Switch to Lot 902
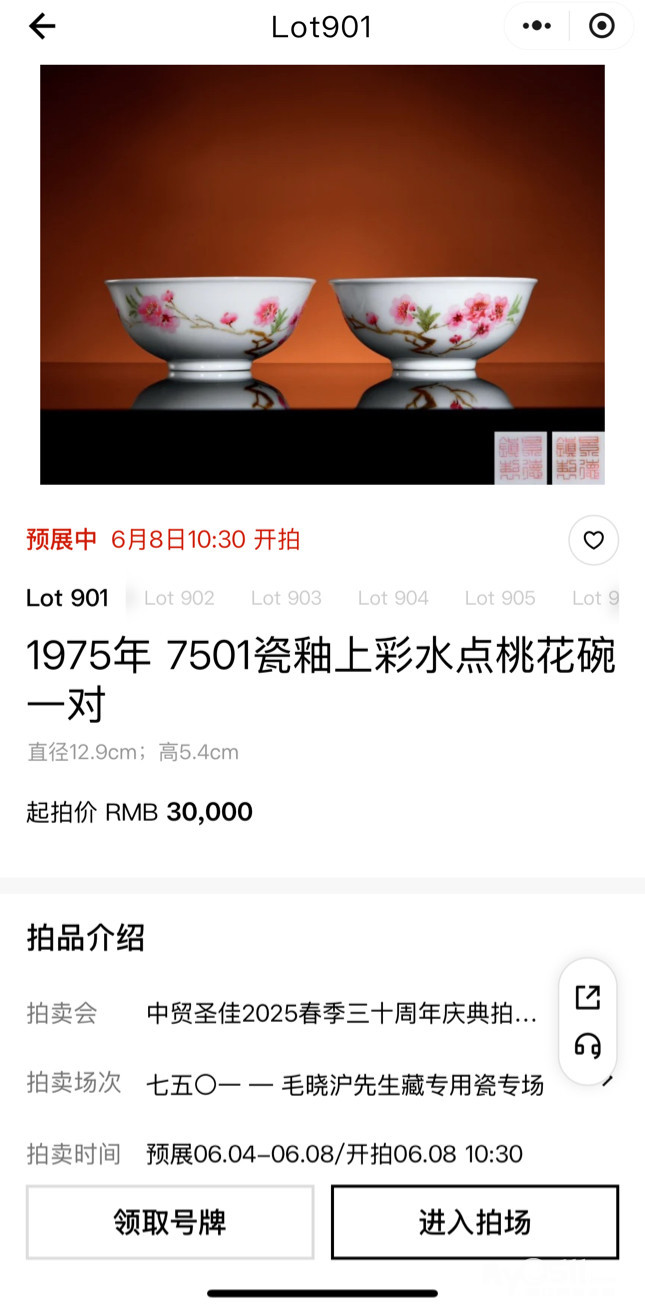645x1310 pixels. tap(179, 598)
